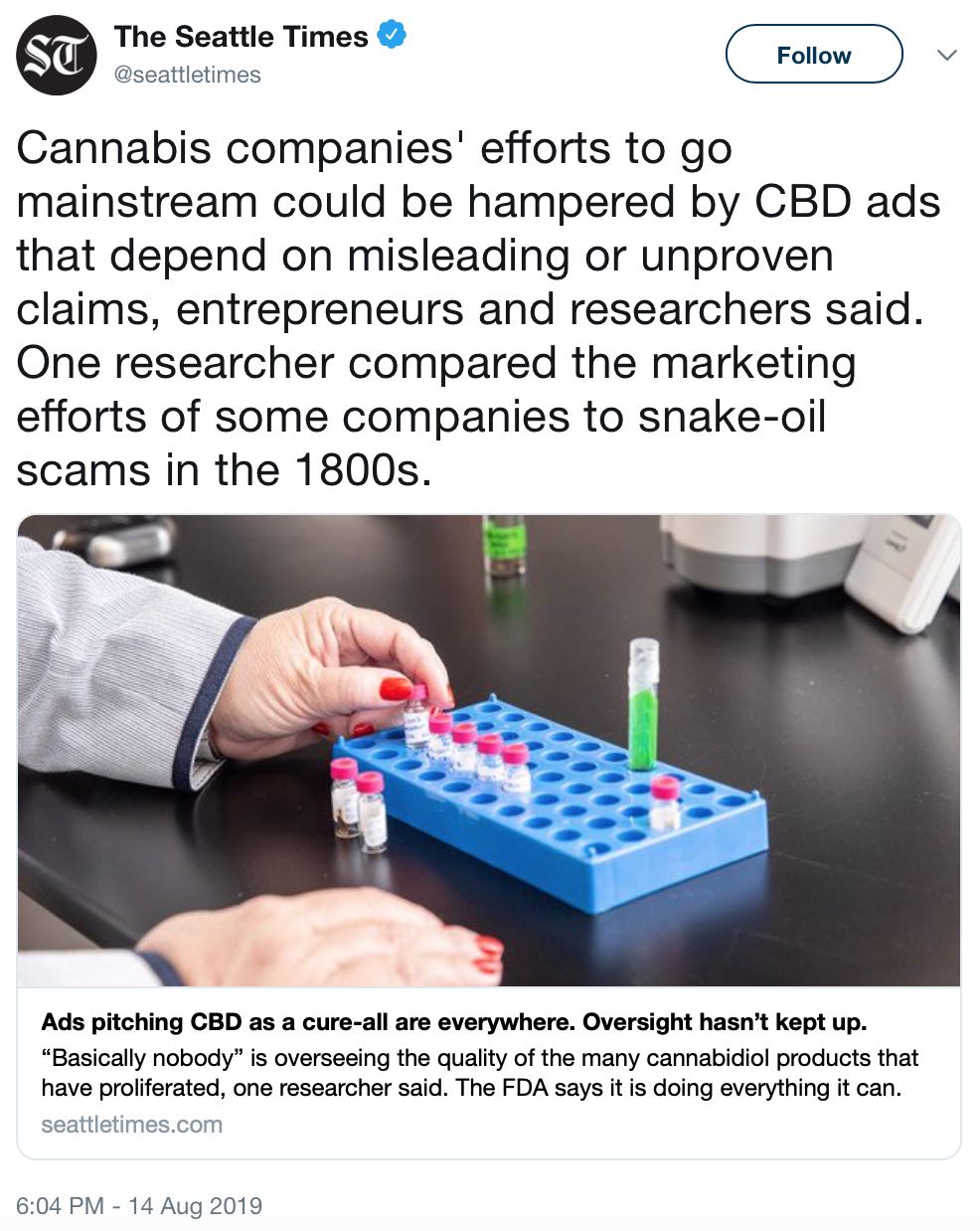Open the CBD cure-all article card
The image size is (980, 1231).
(x=488, y=1054)
